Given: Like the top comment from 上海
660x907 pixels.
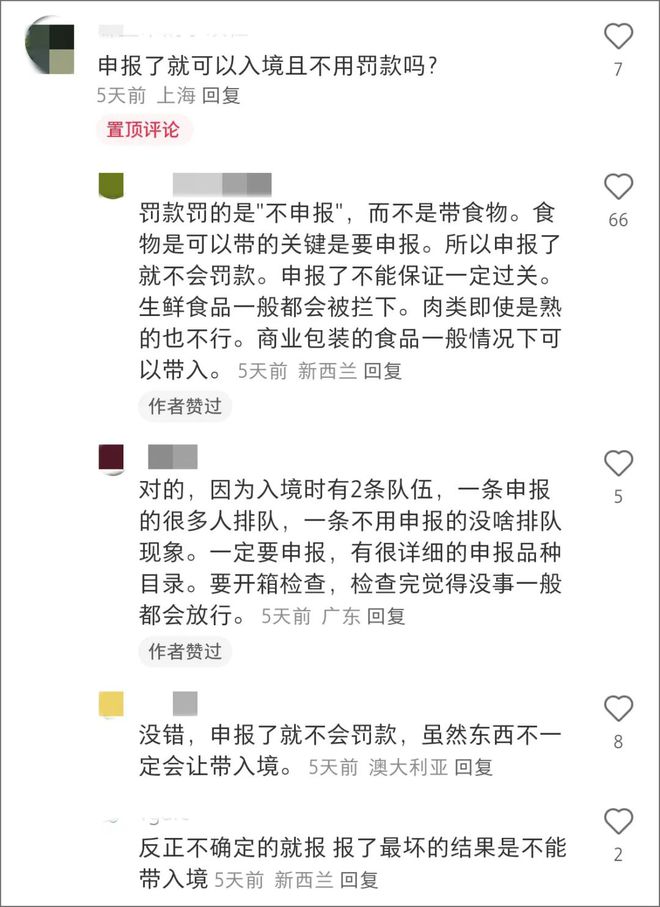Looking at the screenshot, I should (618, 38).
